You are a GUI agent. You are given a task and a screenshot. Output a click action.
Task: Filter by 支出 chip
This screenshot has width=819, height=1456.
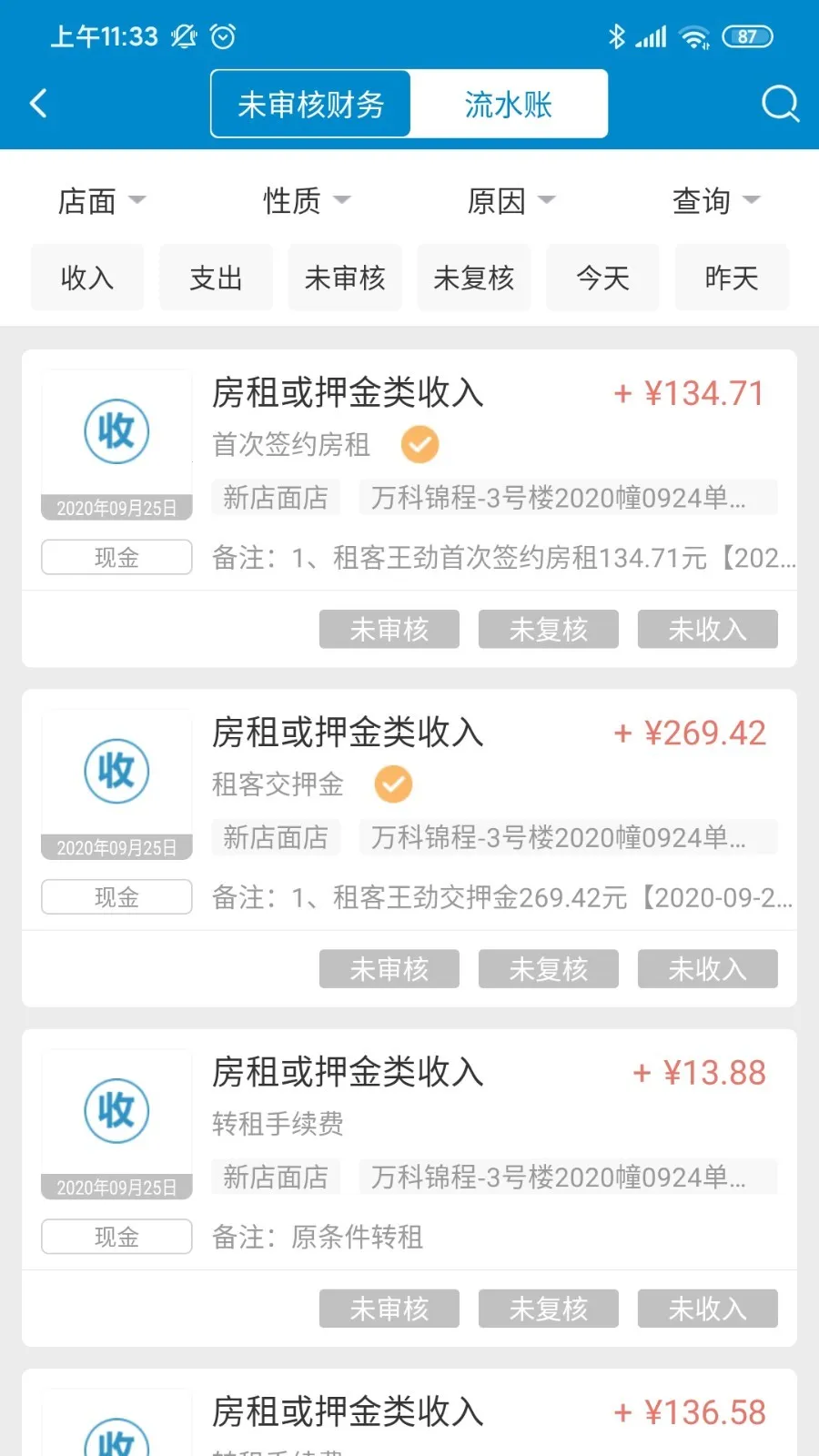pyautogui.click(x=217, y=278)
